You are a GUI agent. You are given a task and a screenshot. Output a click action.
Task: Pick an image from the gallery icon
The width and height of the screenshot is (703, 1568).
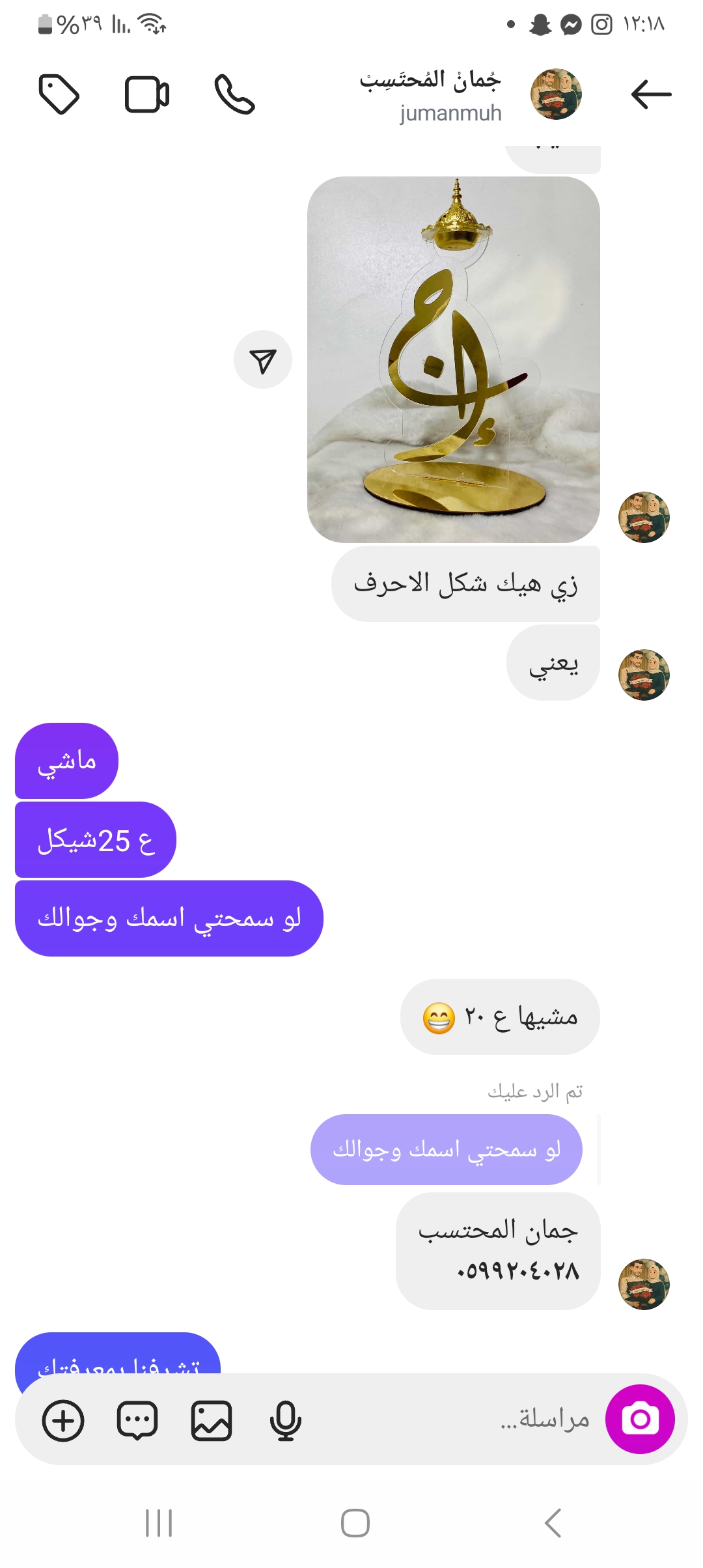tap(212, 1420)
